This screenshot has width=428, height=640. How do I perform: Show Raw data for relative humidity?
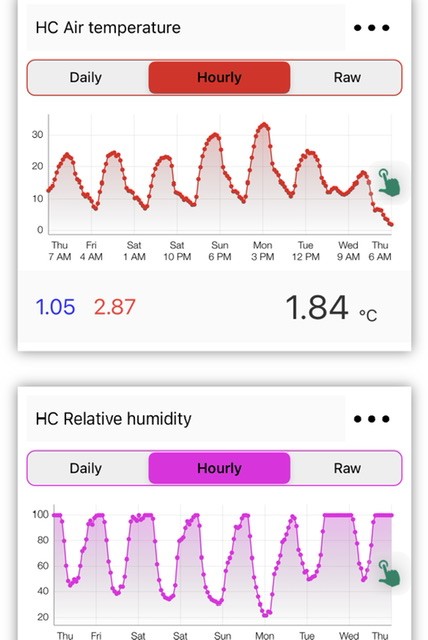click(x=347, y=468)
